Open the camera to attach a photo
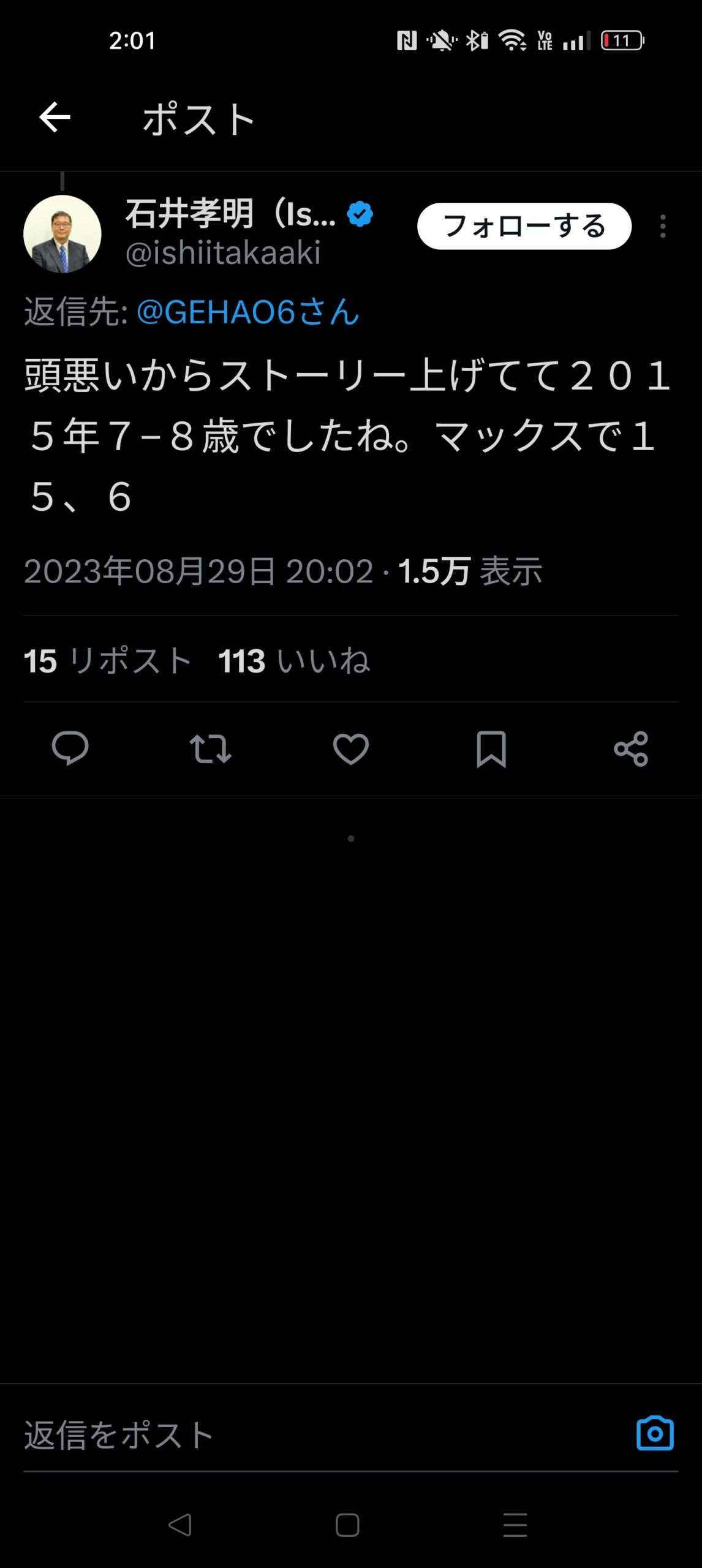The height and width of the screenshot is (1568, 702). coord(655,1434)
